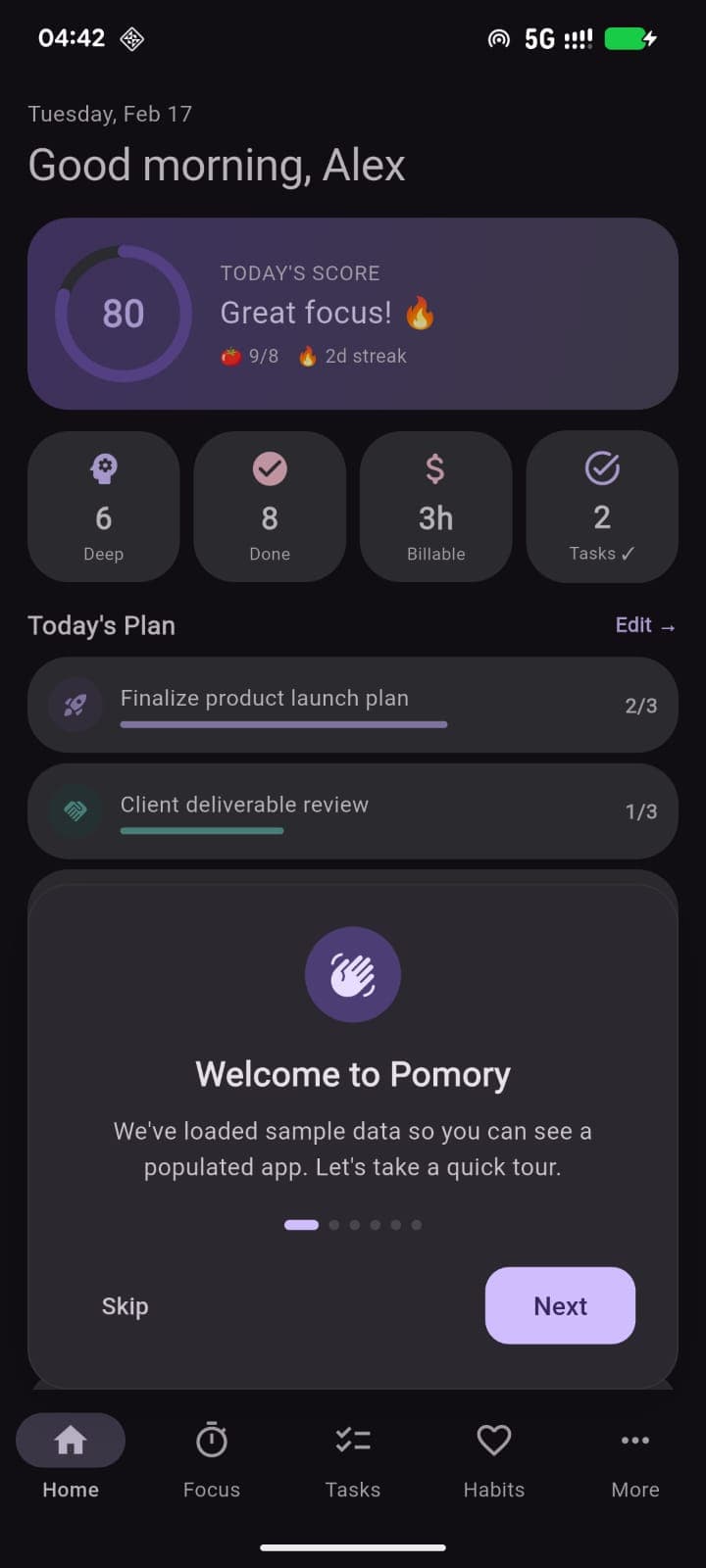Tap the Done checkmark icon
This screenshot has height=1568, width=706.
click(270, 468)
